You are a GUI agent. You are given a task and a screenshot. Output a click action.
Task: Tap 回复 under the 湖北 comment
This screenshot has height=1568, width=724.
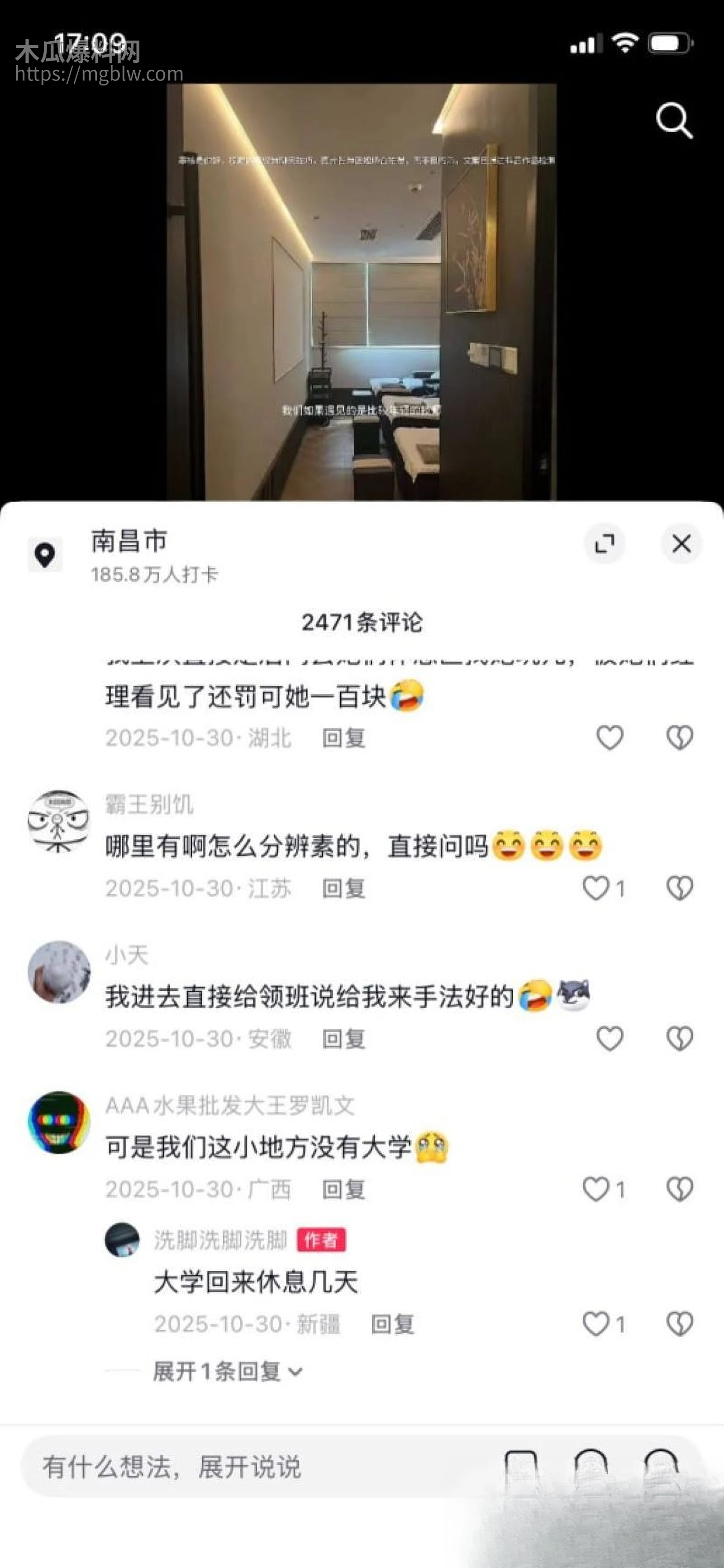[343, 738]
